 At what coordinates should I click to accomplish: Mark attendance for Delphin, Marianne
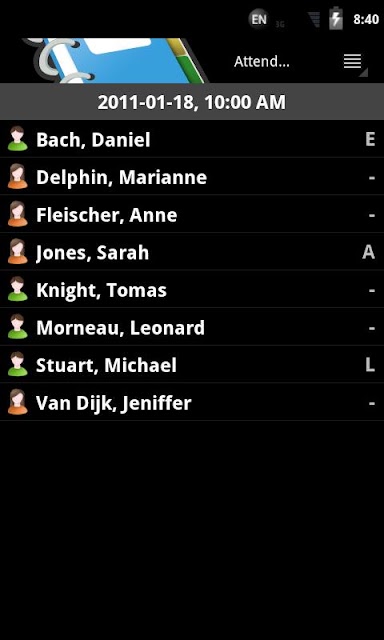pos(192,177)
